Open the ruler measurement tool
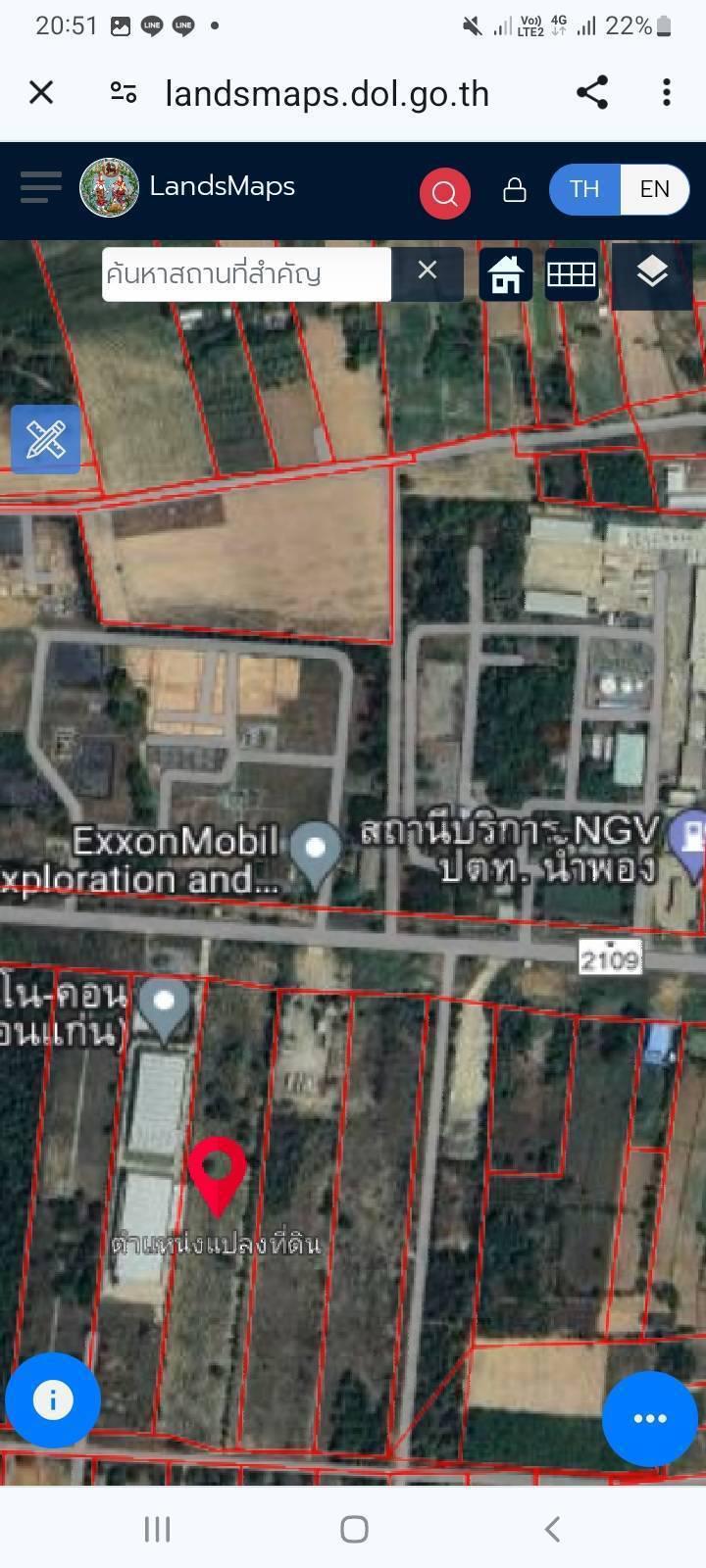Screen dimensions: 706x1568 (x=46, y=439)
